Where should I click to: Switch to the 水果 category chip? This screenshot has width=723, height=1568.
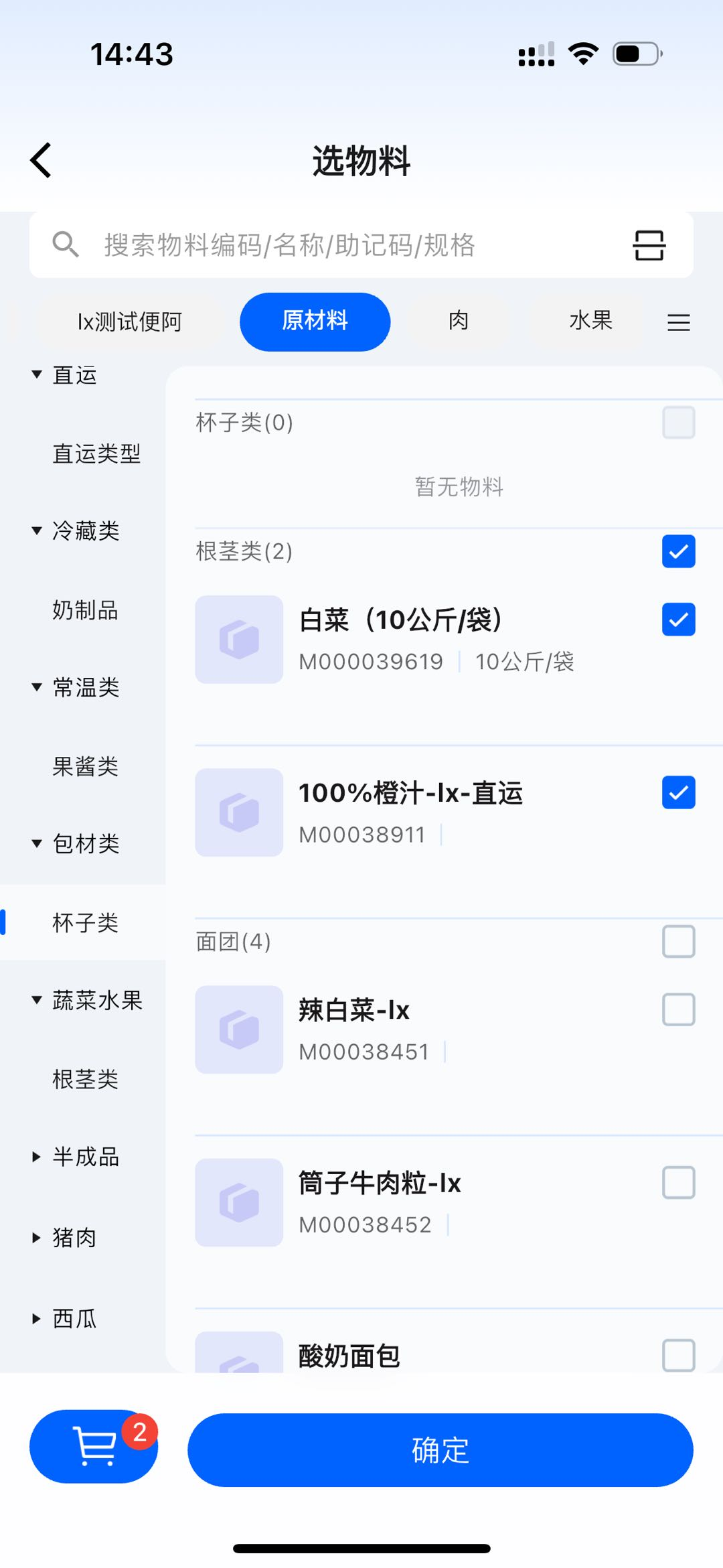(x=590, y=322)
